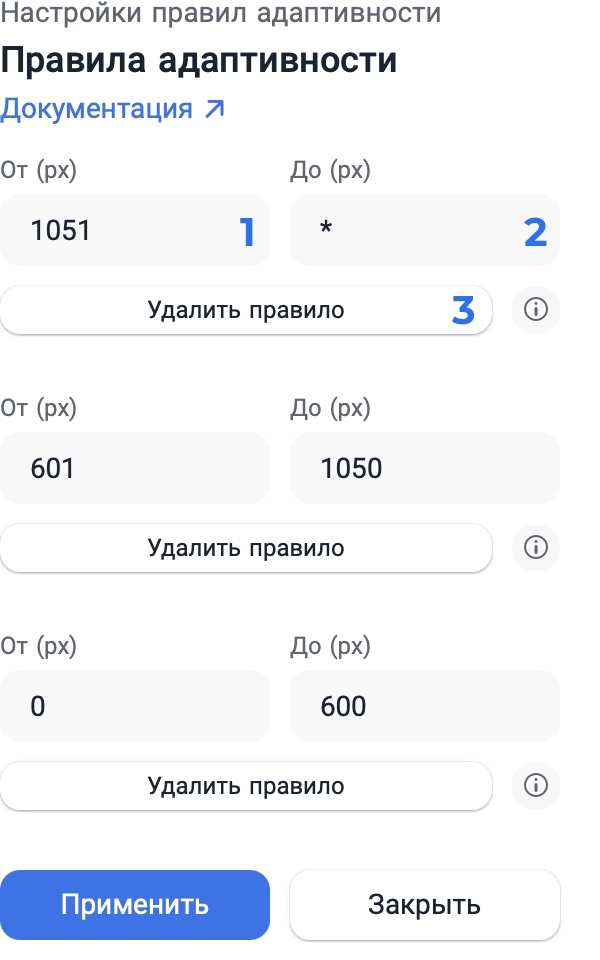
Task: Edit the От field containing 0
Action: 134,706
